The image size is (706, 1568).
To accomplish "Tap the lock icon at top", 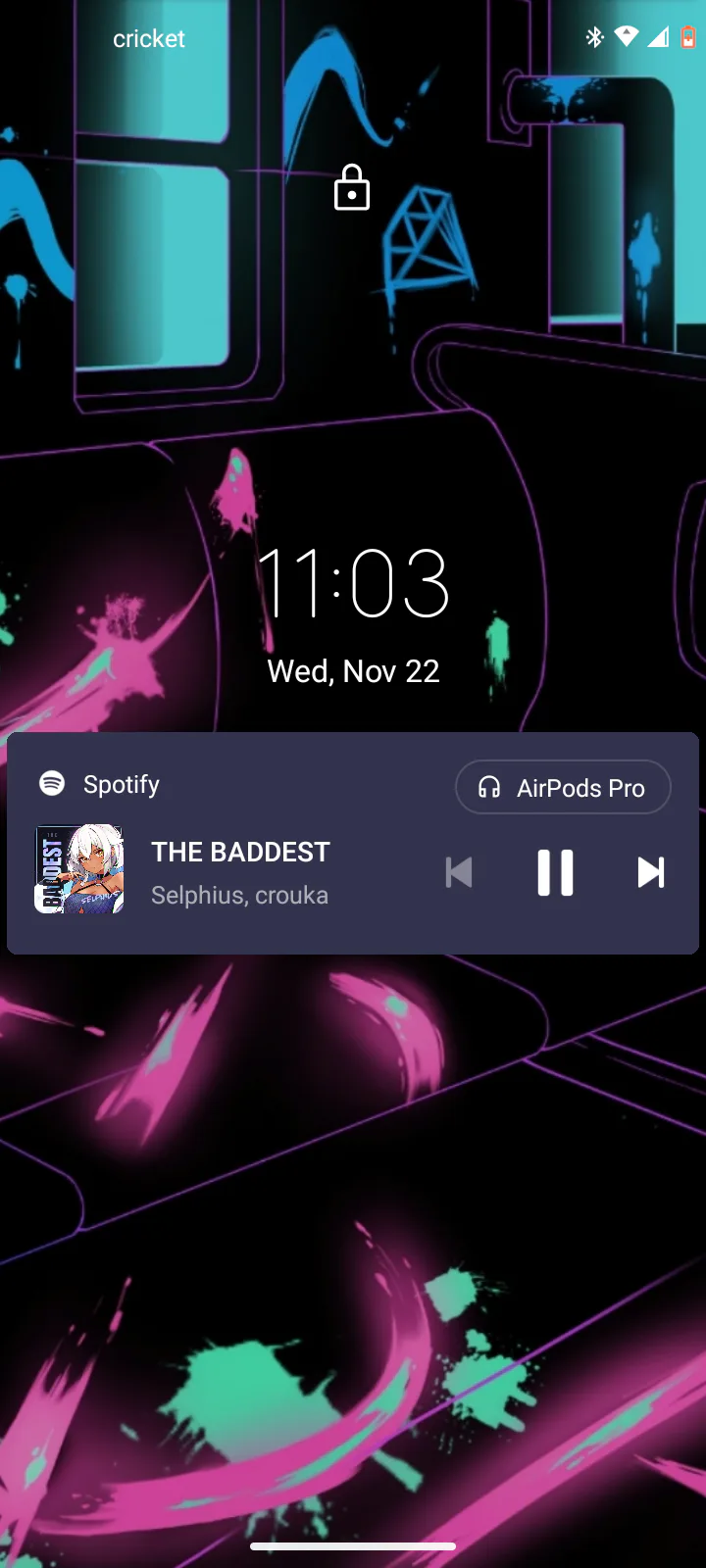I will click(352, 188).
